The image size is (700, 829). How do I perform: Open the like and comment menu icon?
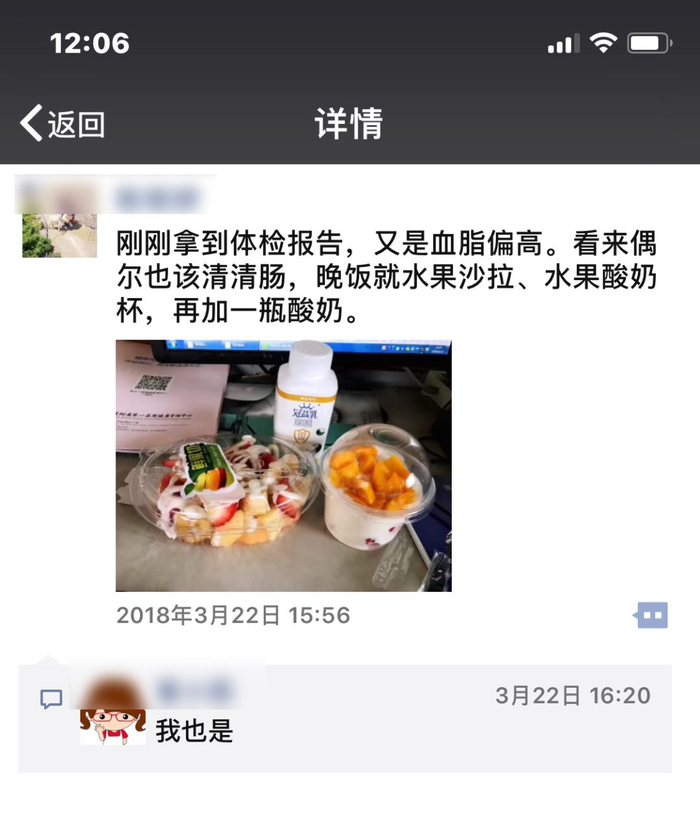651,615
